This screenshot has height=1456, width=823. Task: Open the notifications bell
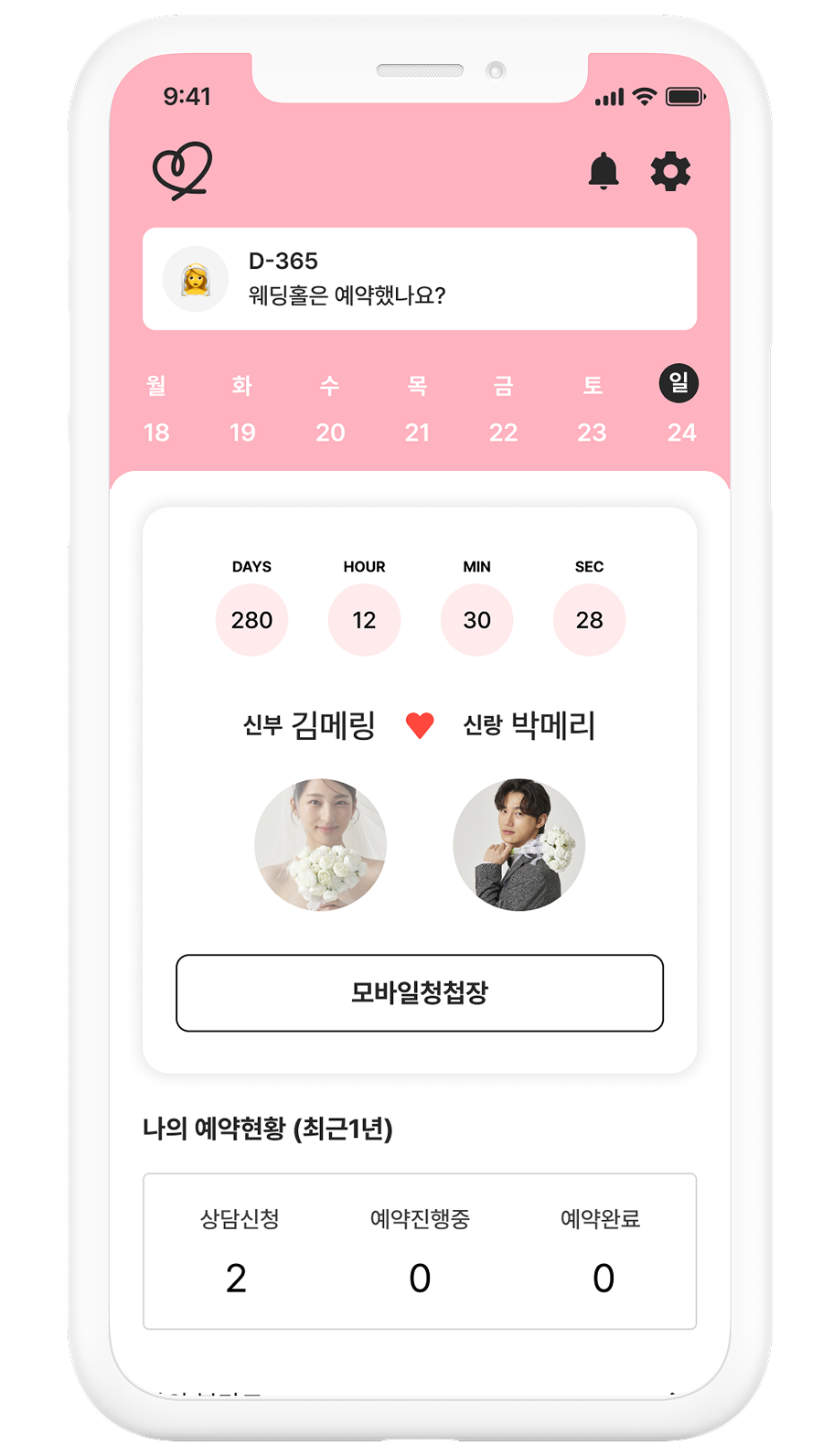pos(604,171)
